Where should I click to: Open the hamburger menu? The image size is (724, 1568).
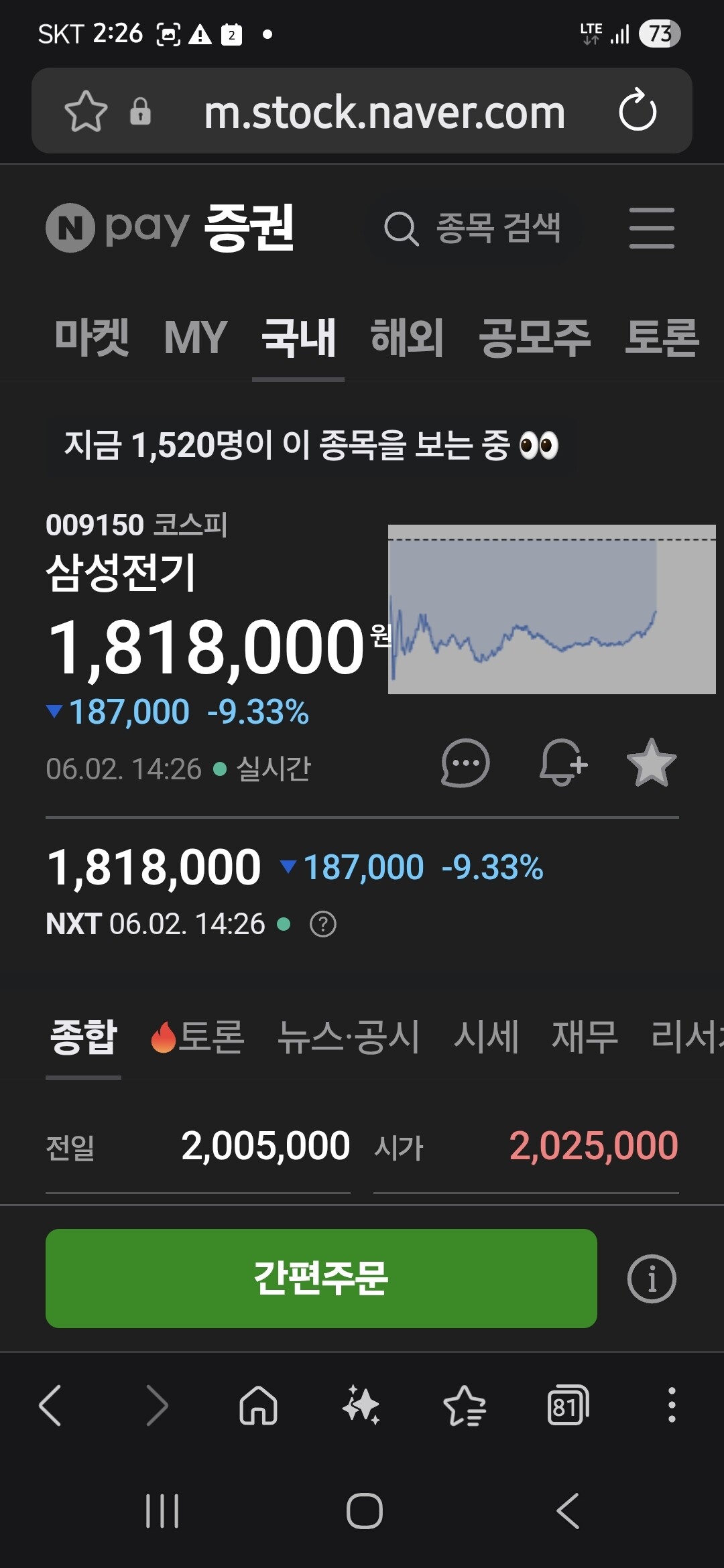[x=652, y=228]
